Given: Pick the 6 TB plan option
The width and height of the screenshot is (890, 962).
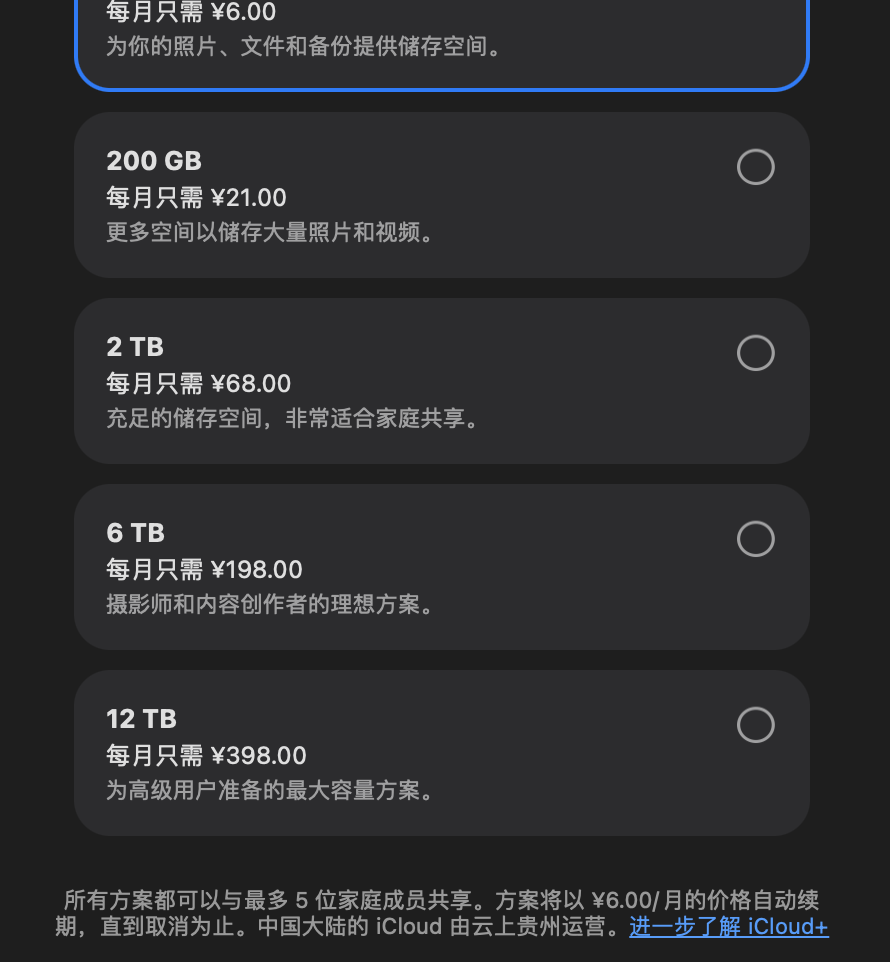Looking at the screenshot, I should tap(755, 539).
